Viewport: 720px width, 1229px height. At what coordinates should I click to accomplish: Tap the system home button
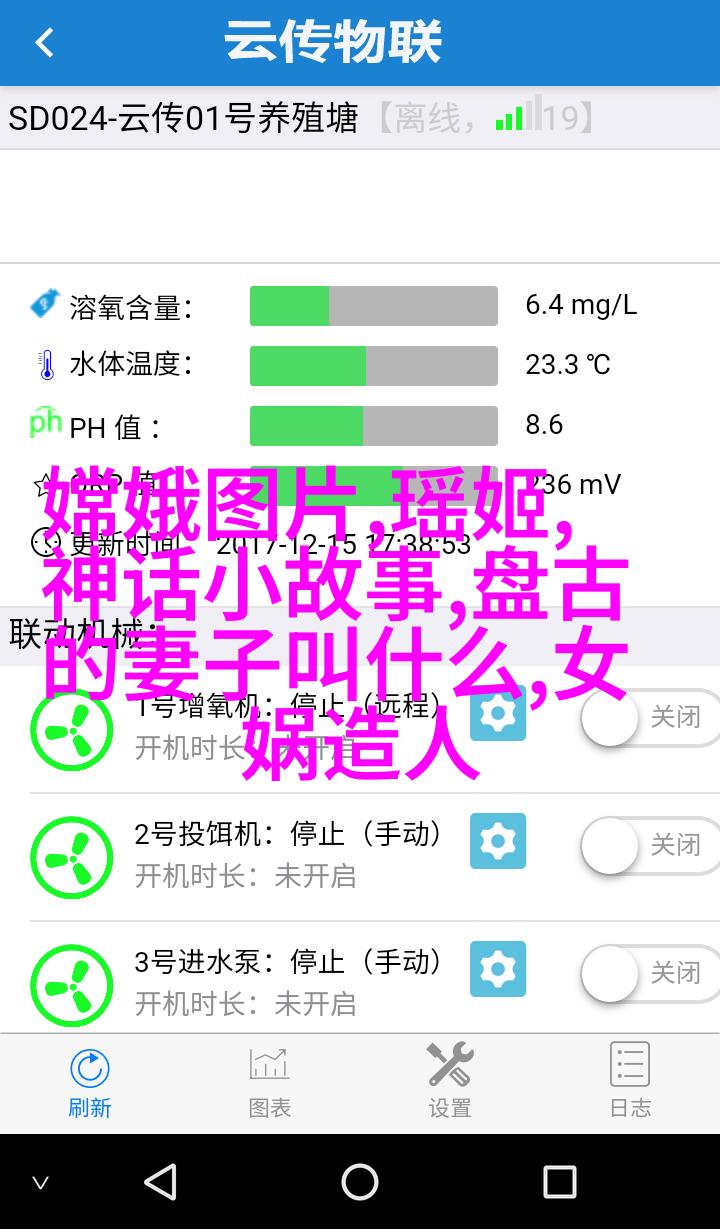pyautogui.click(x=360, y=1182)
